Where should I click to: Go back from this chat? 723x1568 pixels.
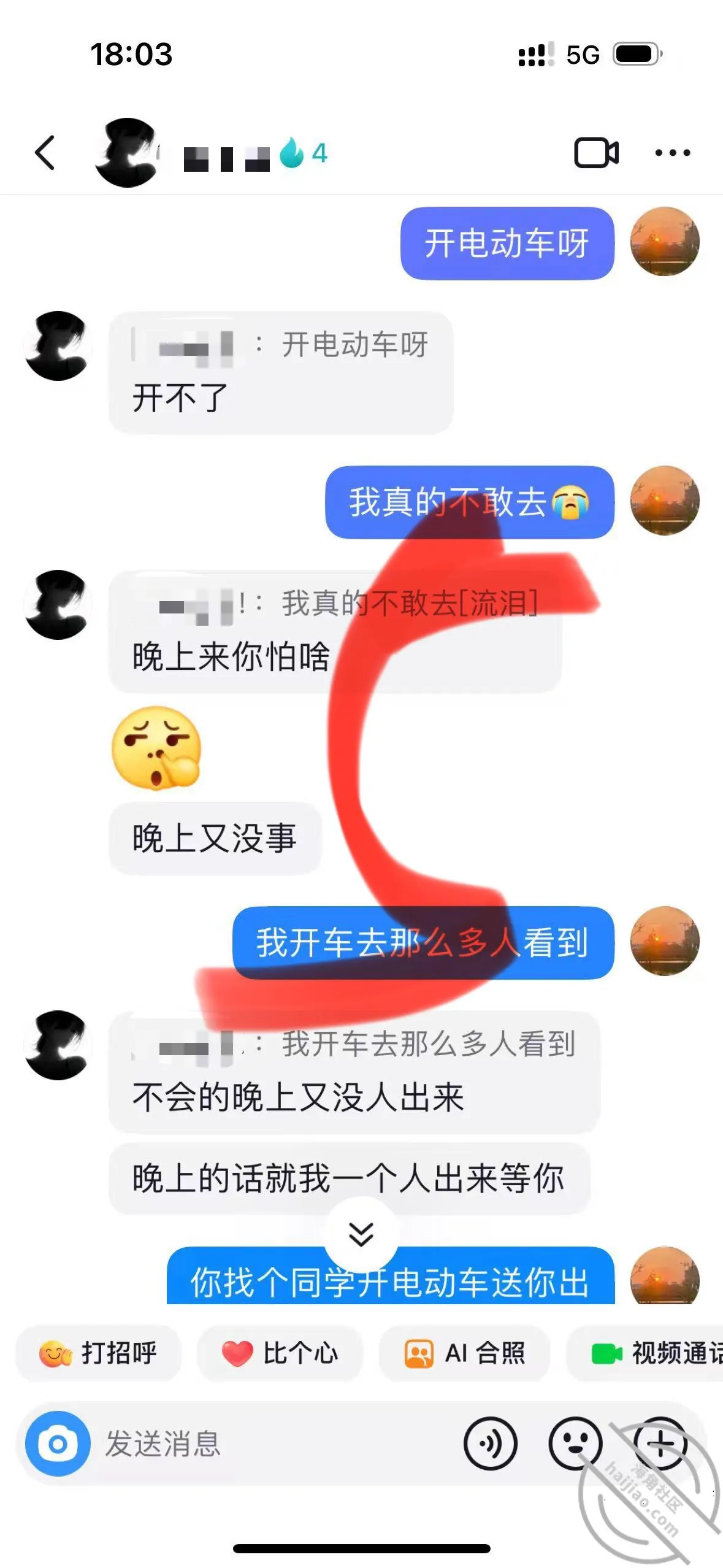tap(45, 153)
